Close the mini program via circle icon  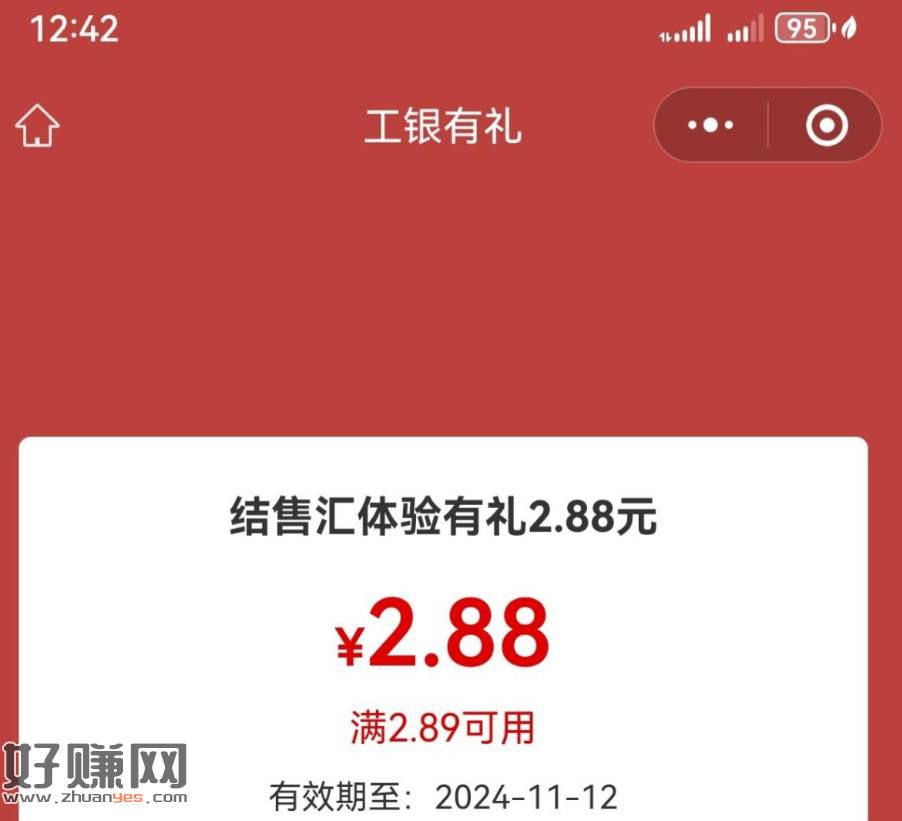pyautogui.click(x=826, y=126)
